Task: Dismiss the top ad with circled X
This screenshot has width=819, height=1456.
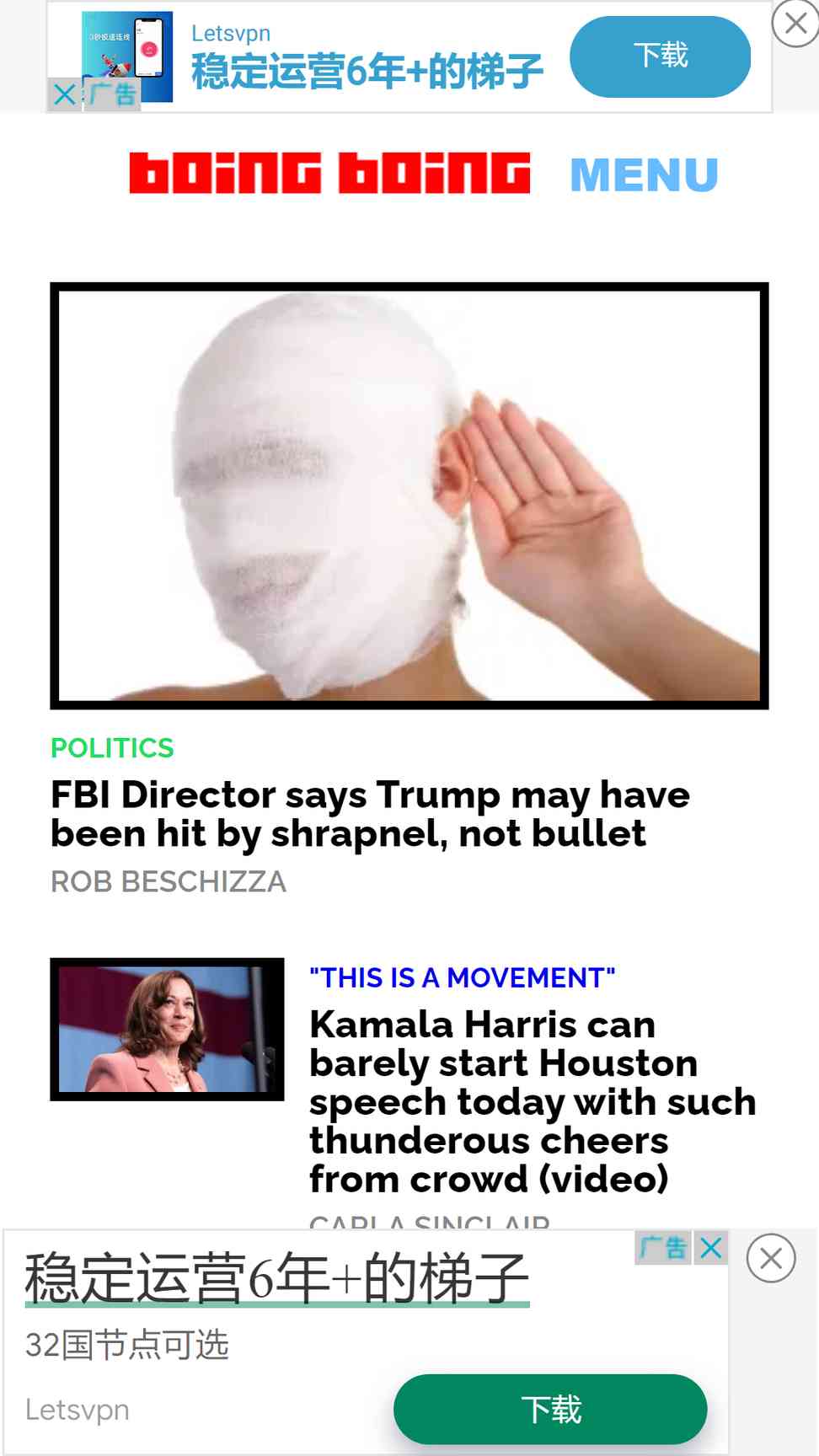Action: pos(795,24)
